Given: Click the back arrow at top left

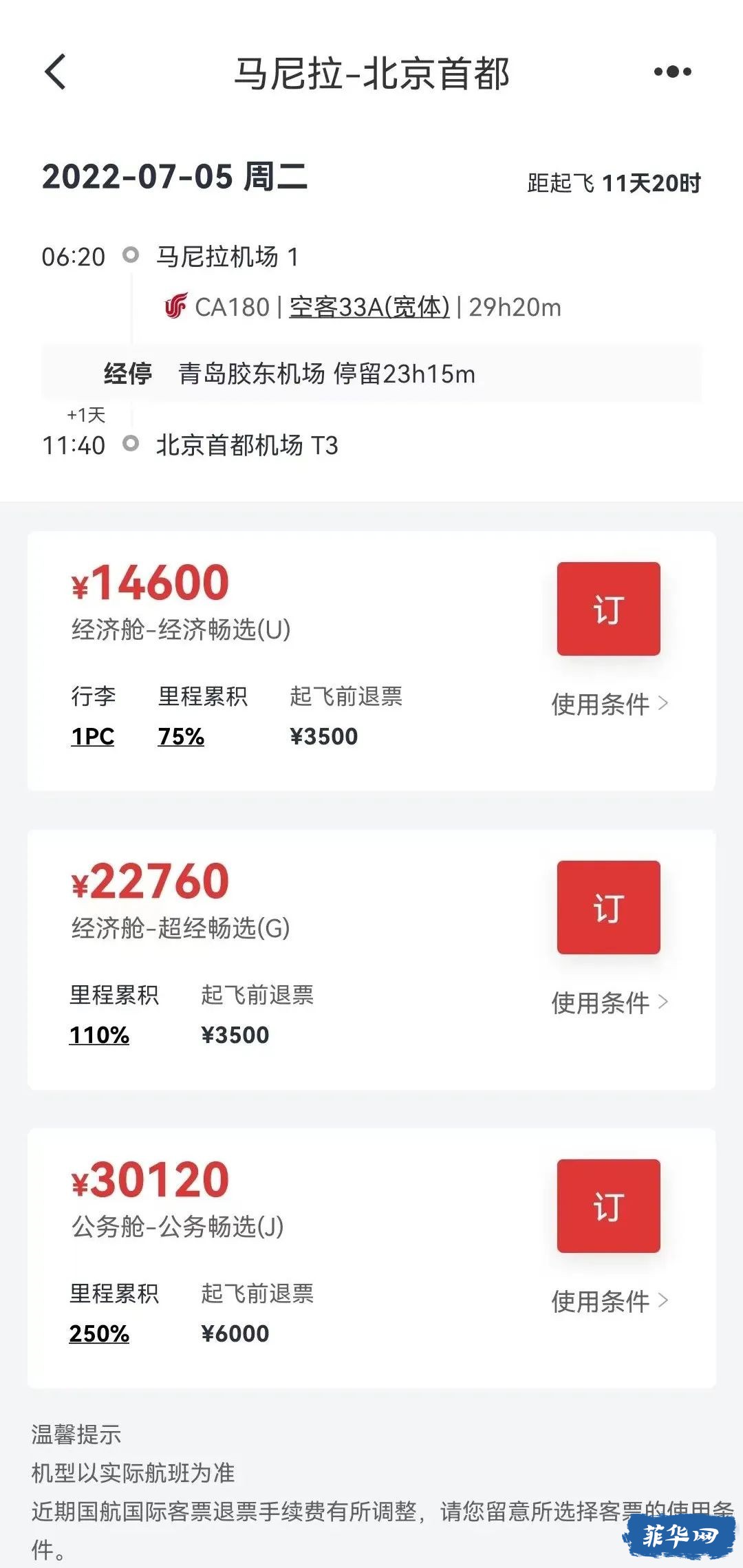Looking at the screenshot, I should pos(55,71).
